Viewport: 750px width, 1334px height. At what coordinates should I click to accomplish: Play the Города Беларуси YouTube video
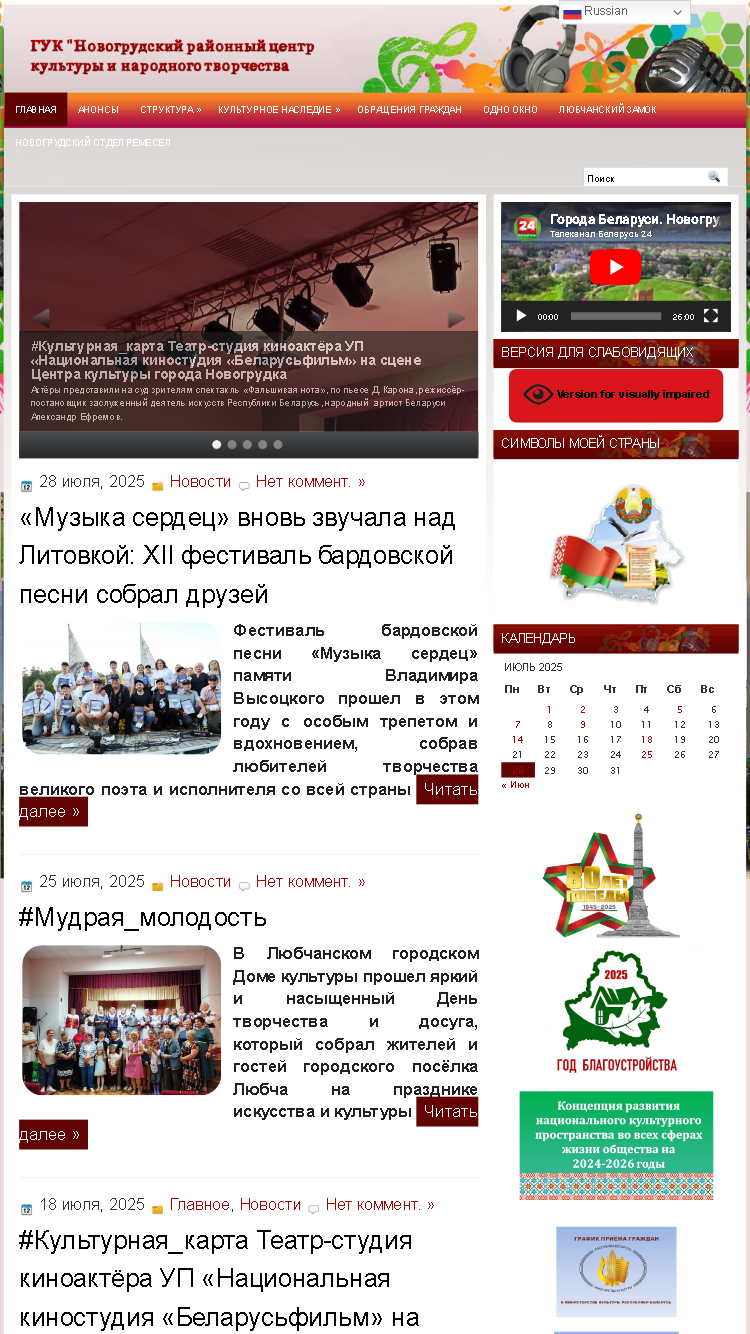(614, 267)
